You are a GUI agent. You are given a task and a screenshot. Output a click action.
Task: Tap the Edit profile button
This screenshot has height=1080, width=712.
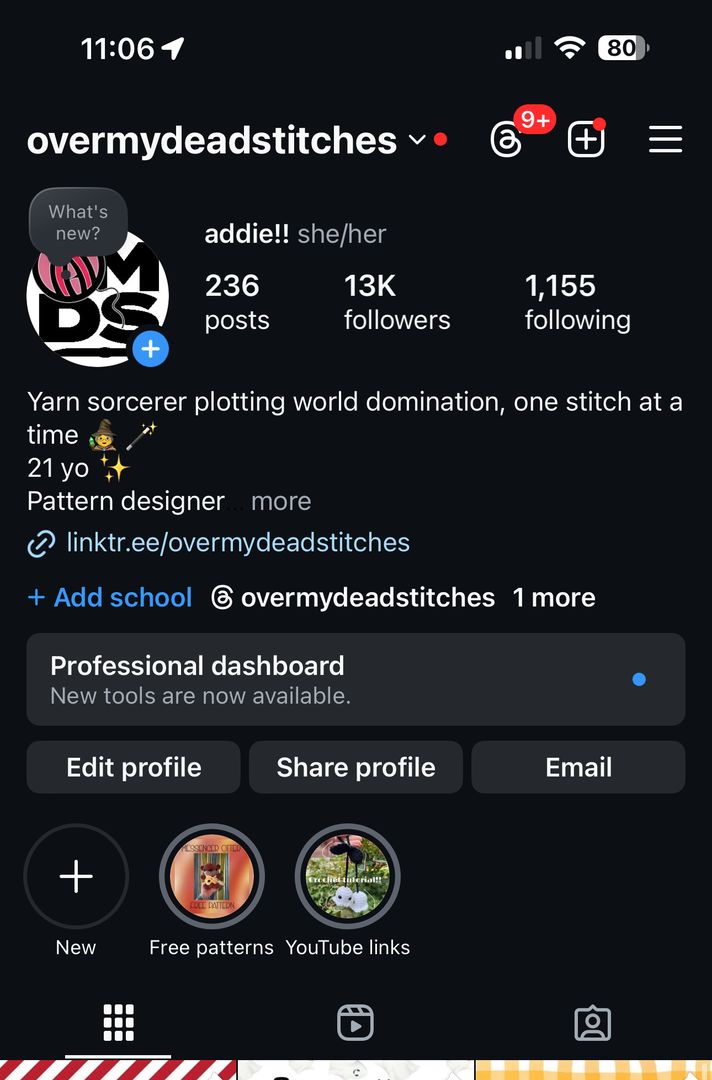(133, 767)
